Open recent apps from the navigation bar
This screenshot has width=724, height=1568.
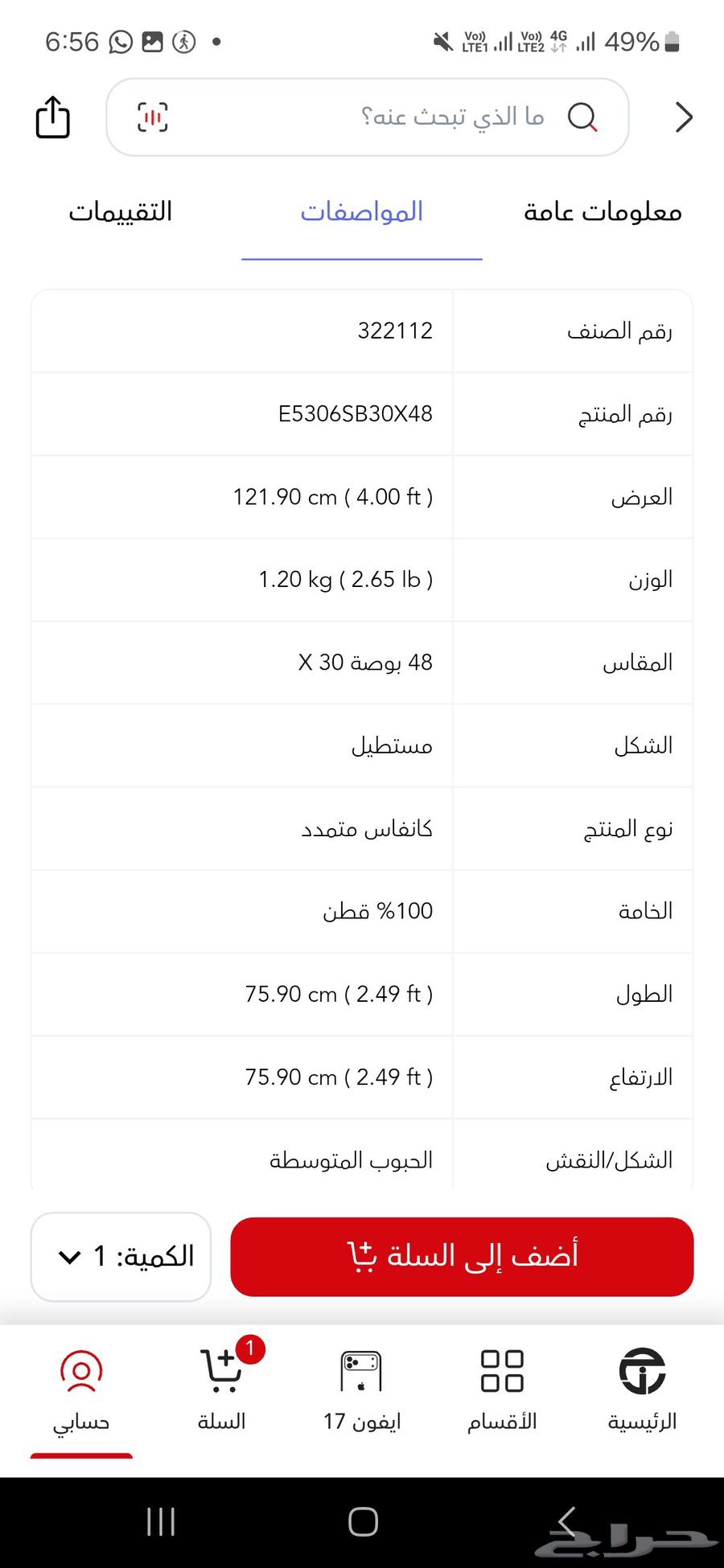[161, 1521]
